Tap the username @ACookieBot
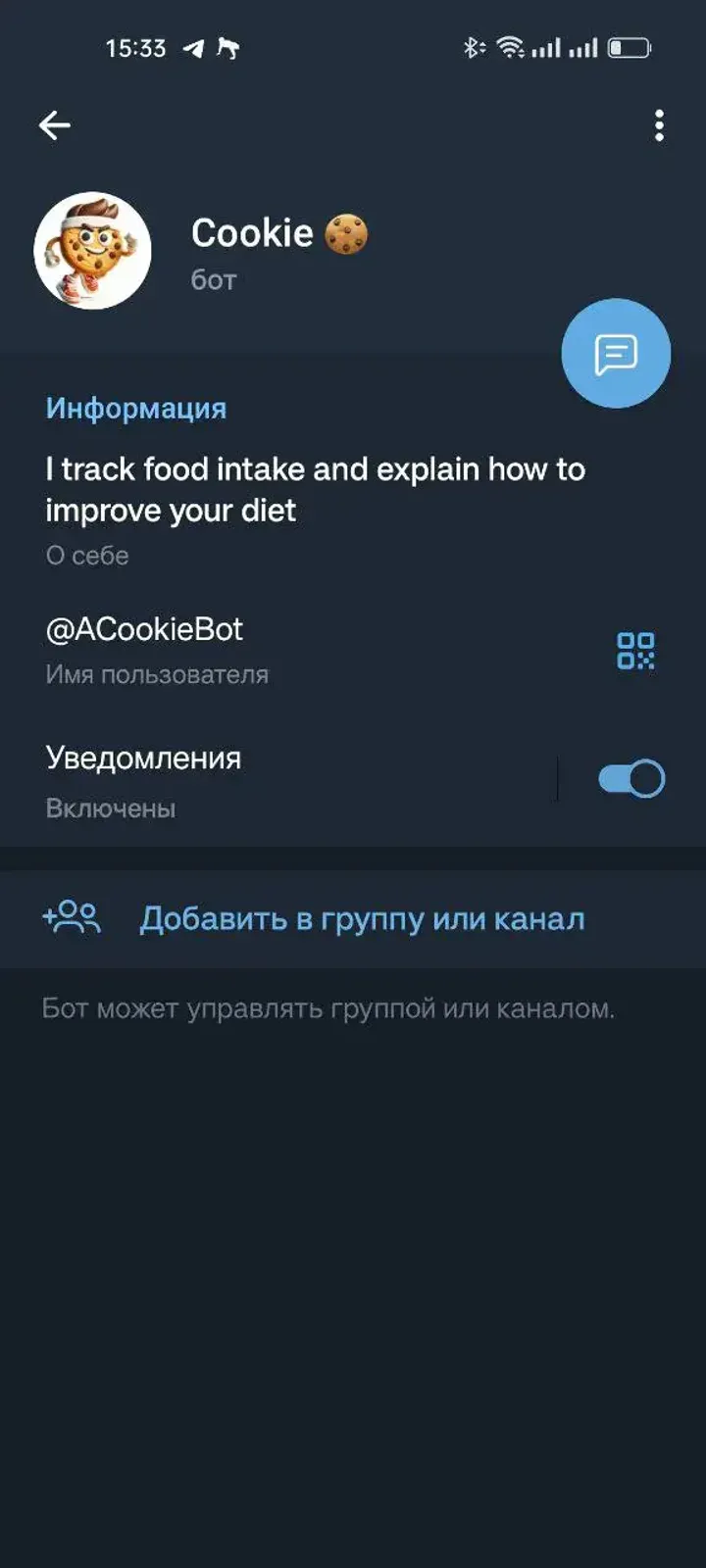This screenshot has width=706, height=1568. (x=145, y=630)
